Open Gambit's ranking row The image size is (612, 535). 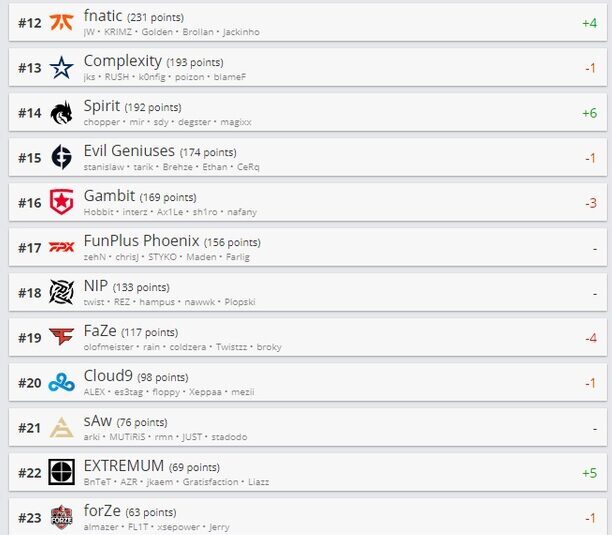coord(300,203)
